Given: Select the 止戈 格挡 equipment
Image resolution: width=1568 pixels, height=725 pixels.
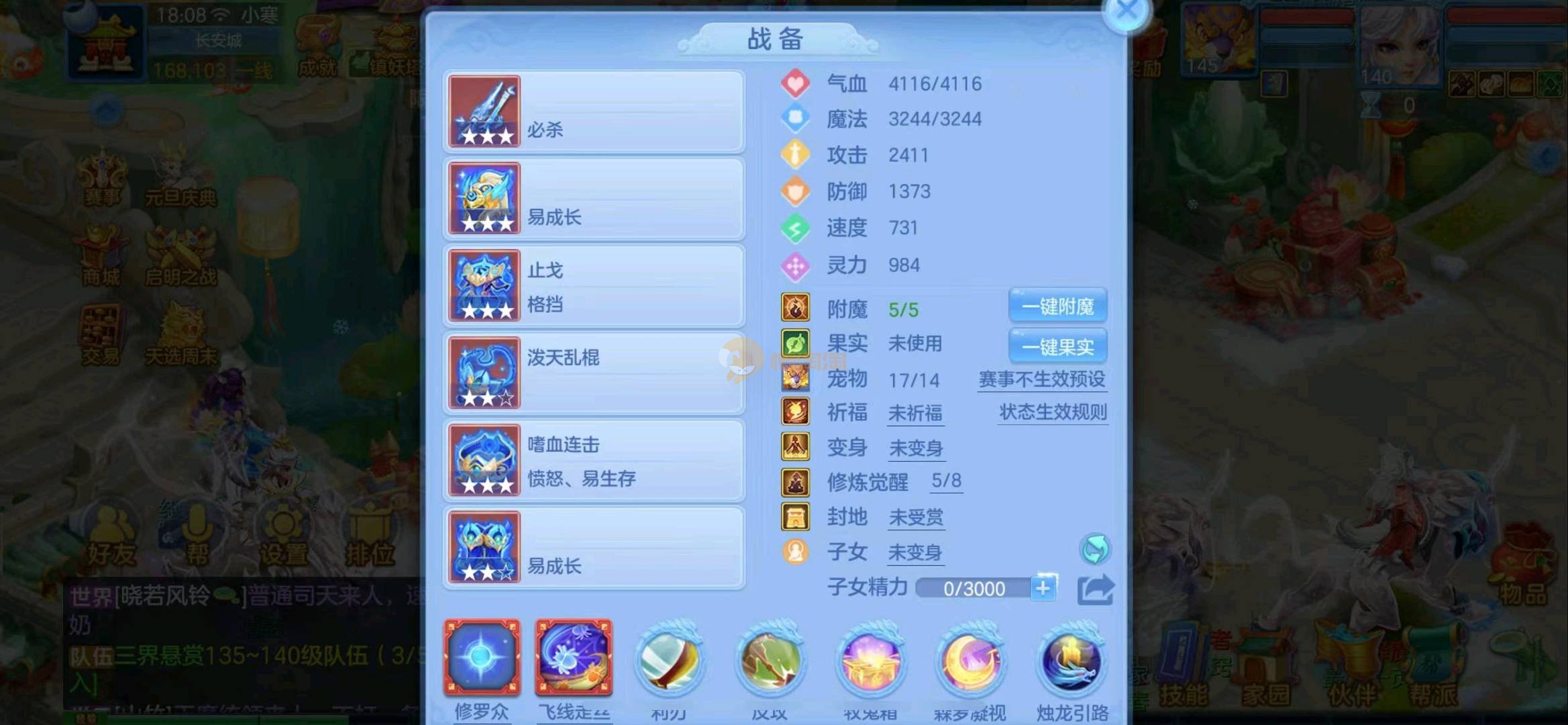Looking at the screenshot, I should tap(594, 287).
